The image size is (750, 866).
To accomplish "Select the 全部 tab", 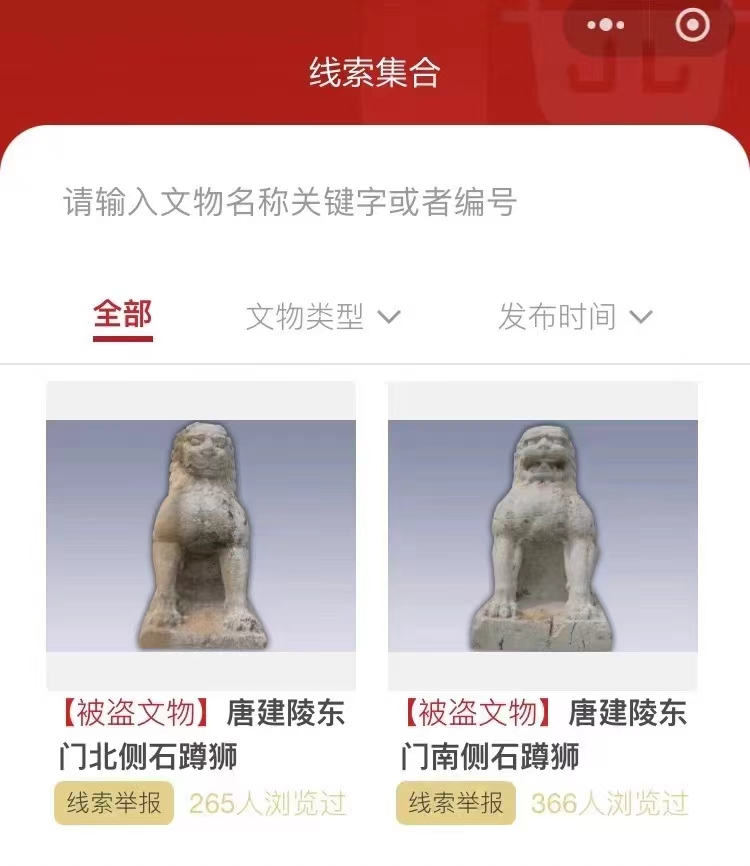I will pyautogui.click(x=123, y=315).
